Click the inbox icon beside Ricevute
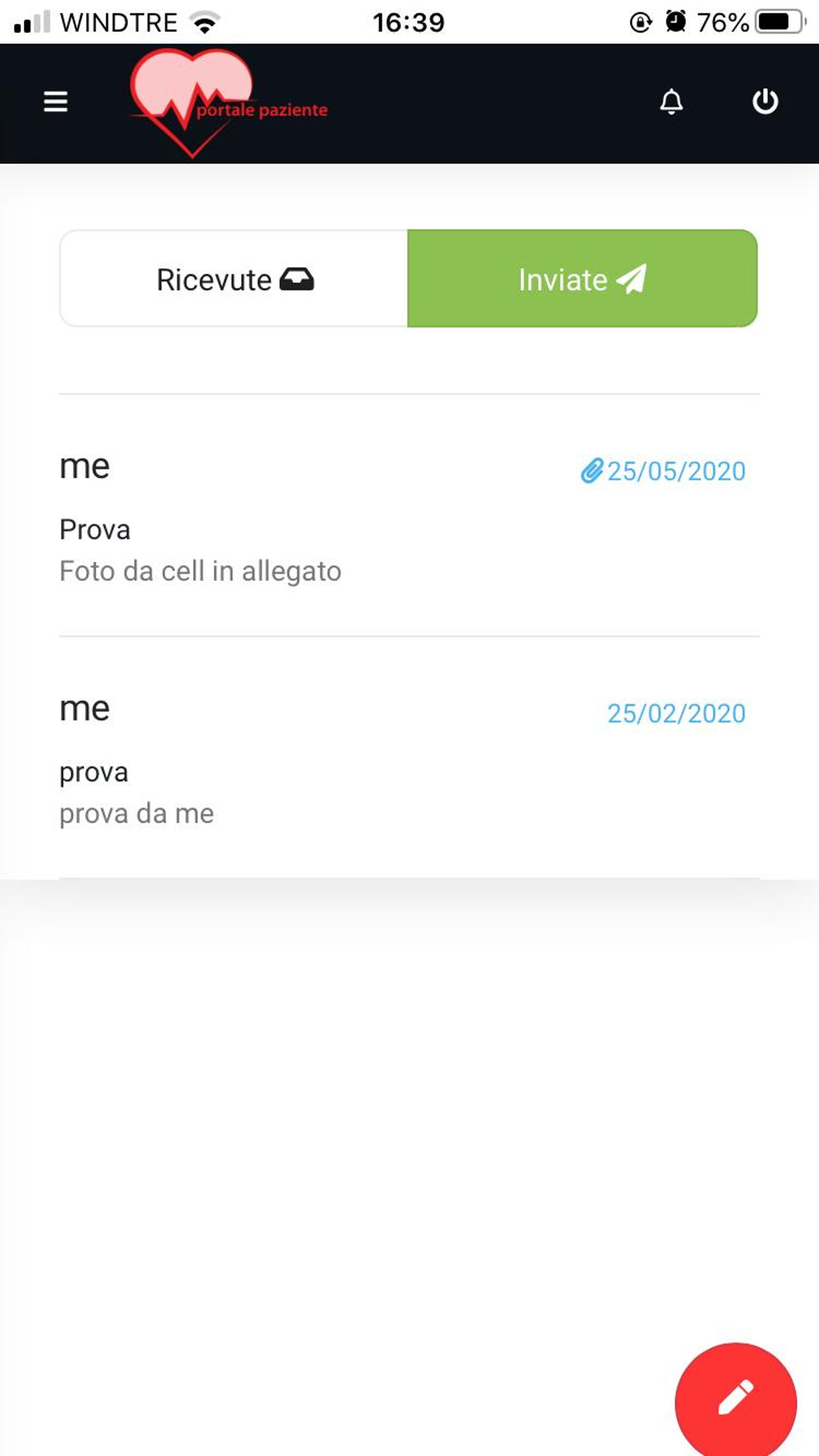Image resolution: width=819 pixels, height=1456 pixels. pyautogui.click(x=298, y=279)
